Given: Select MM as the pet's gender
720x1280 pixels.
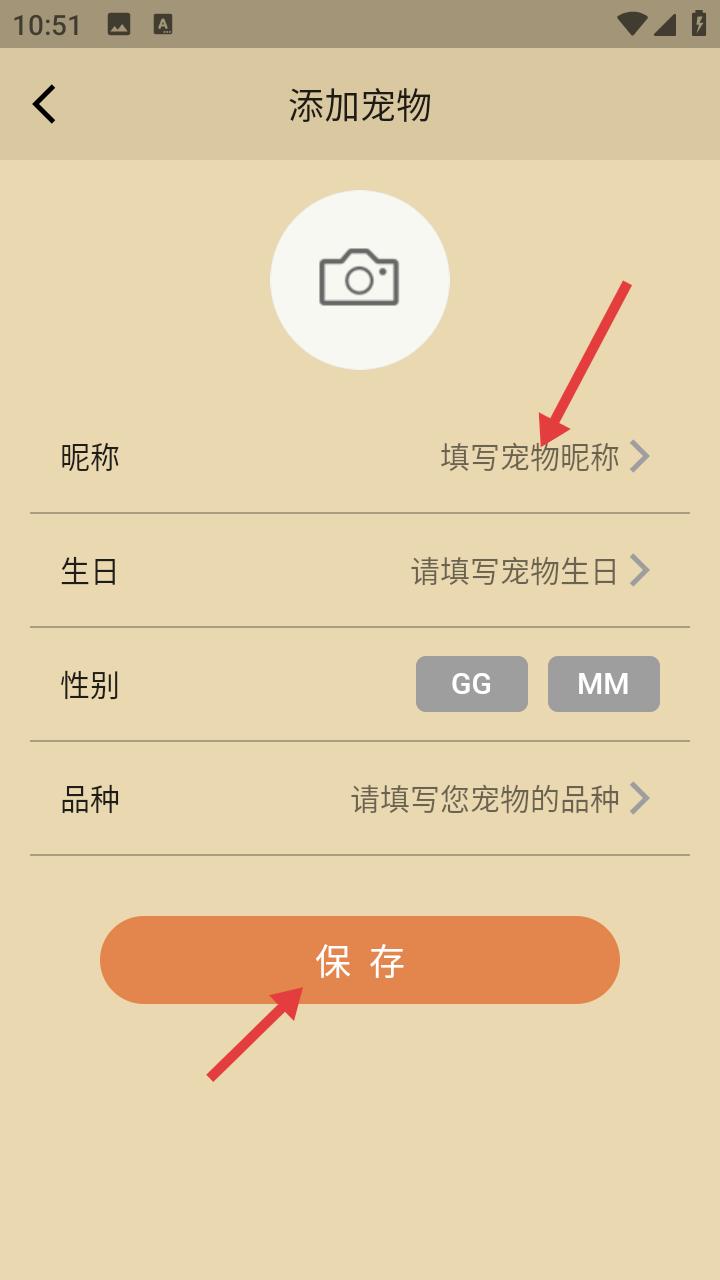Looking at the screenshot, I should [x=603, y=684].
